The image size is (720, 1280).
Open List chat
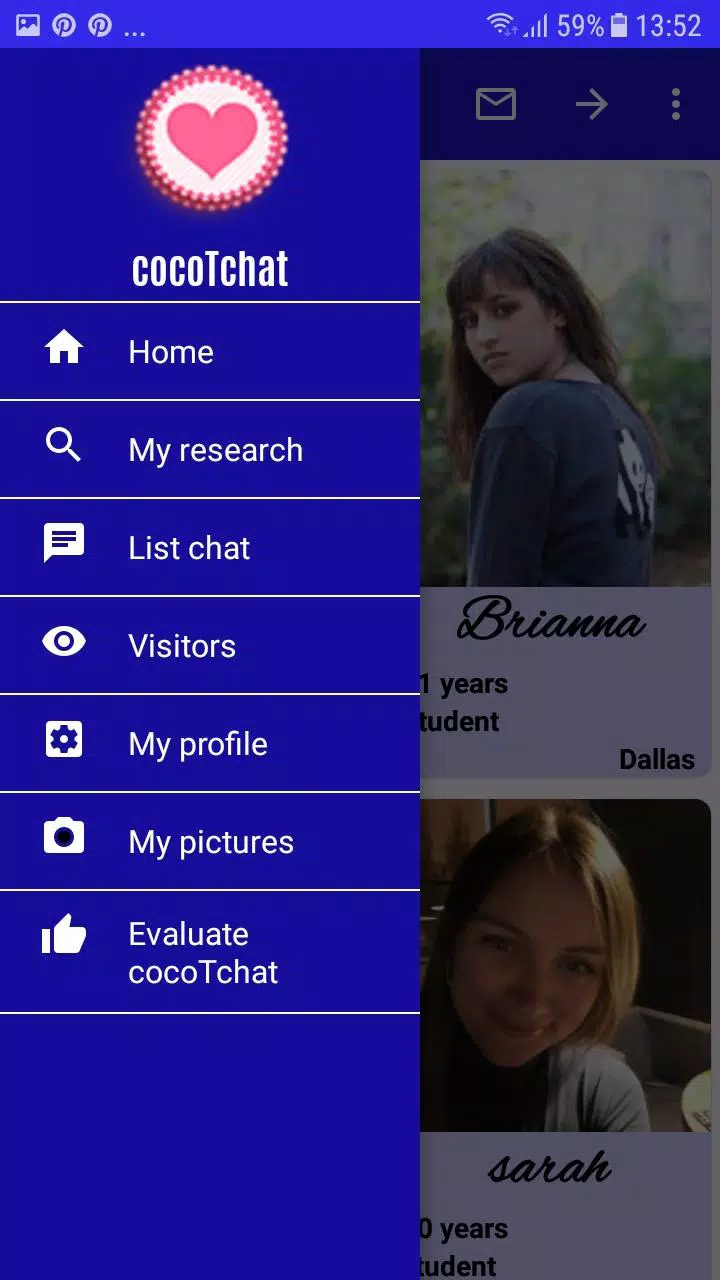(x=188, y=547)
